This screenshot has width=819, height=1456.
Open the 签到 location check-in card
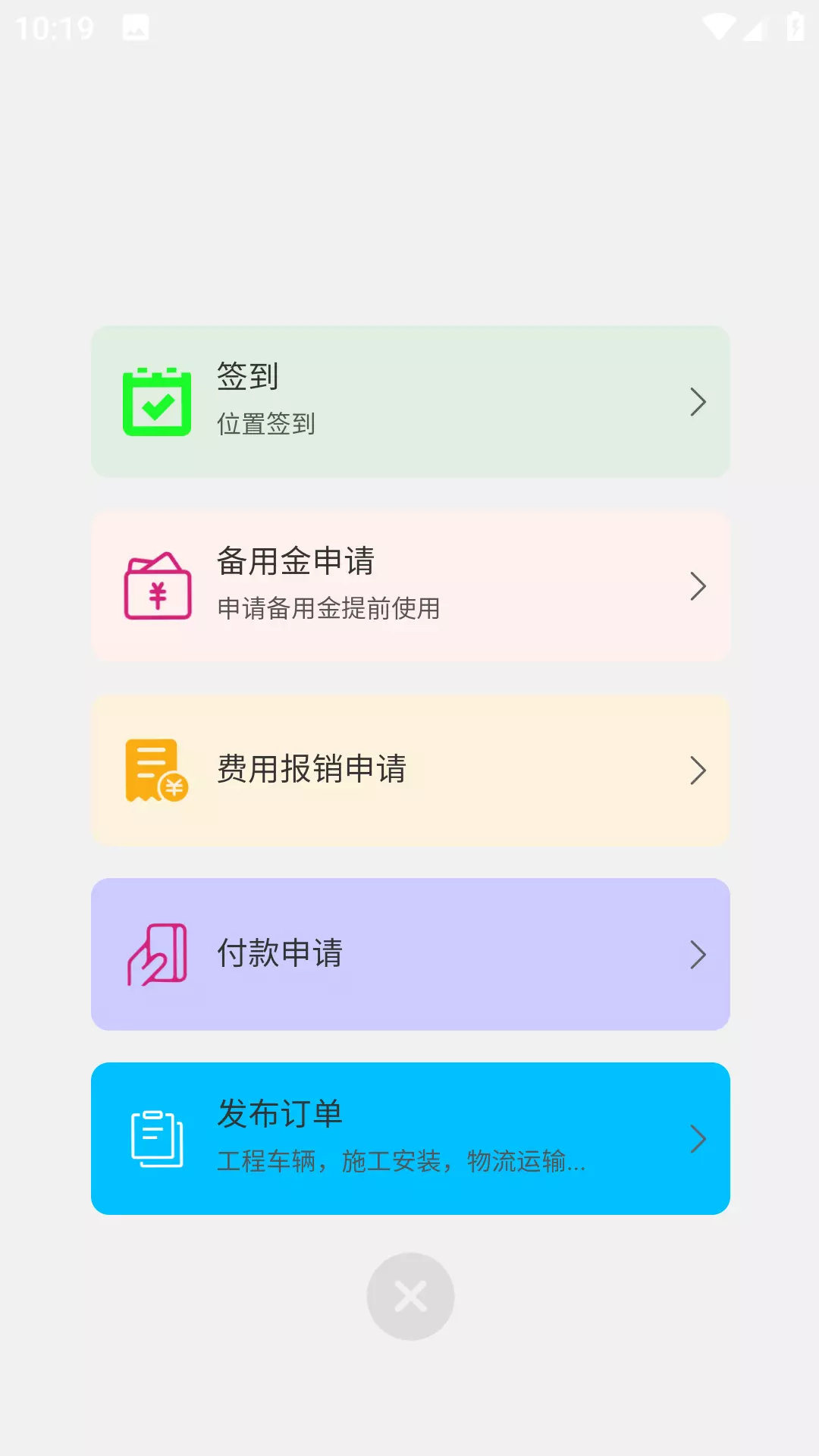410,402
